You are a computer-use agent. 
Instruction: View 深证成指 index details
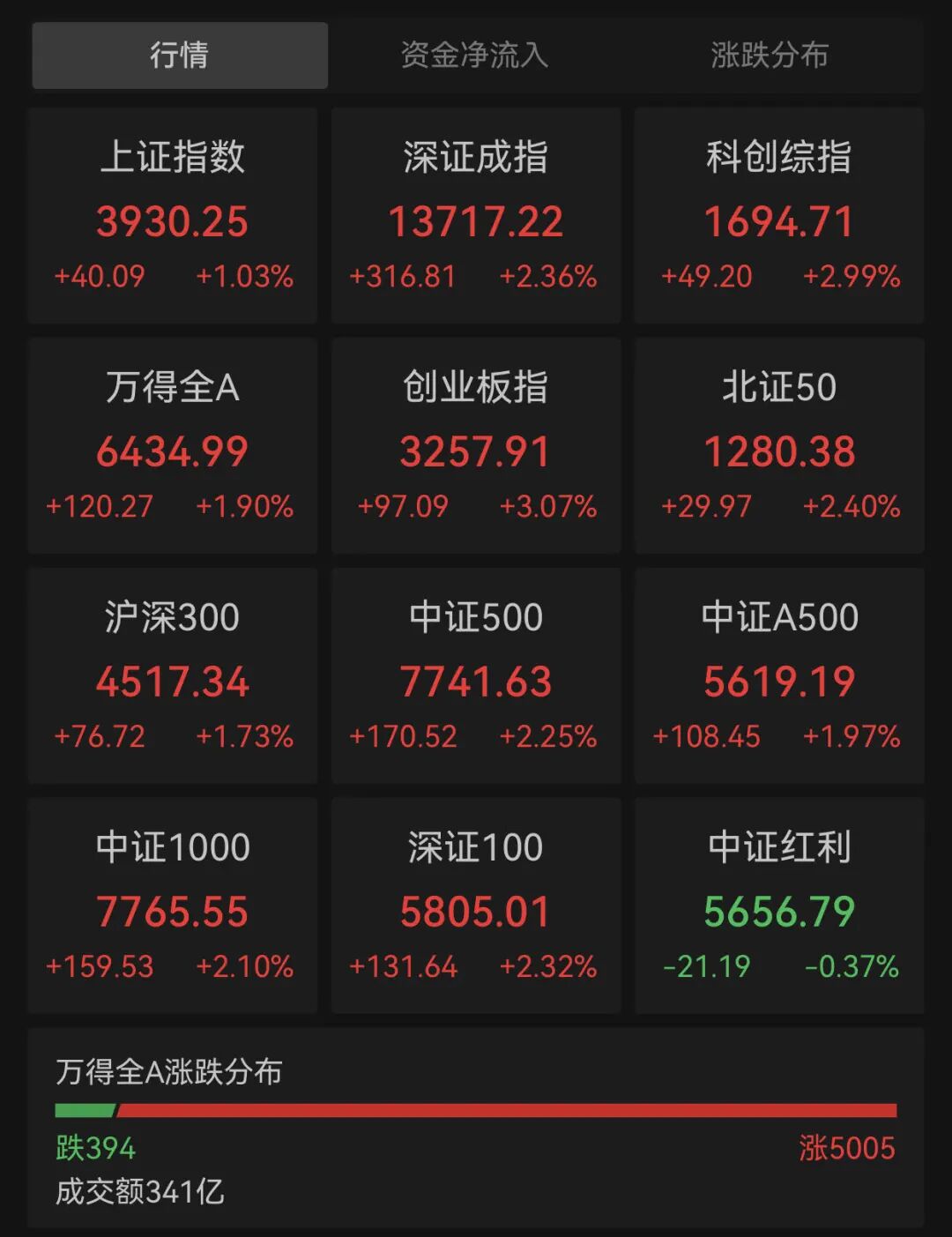pyautogui.click(x=476, y=216)
